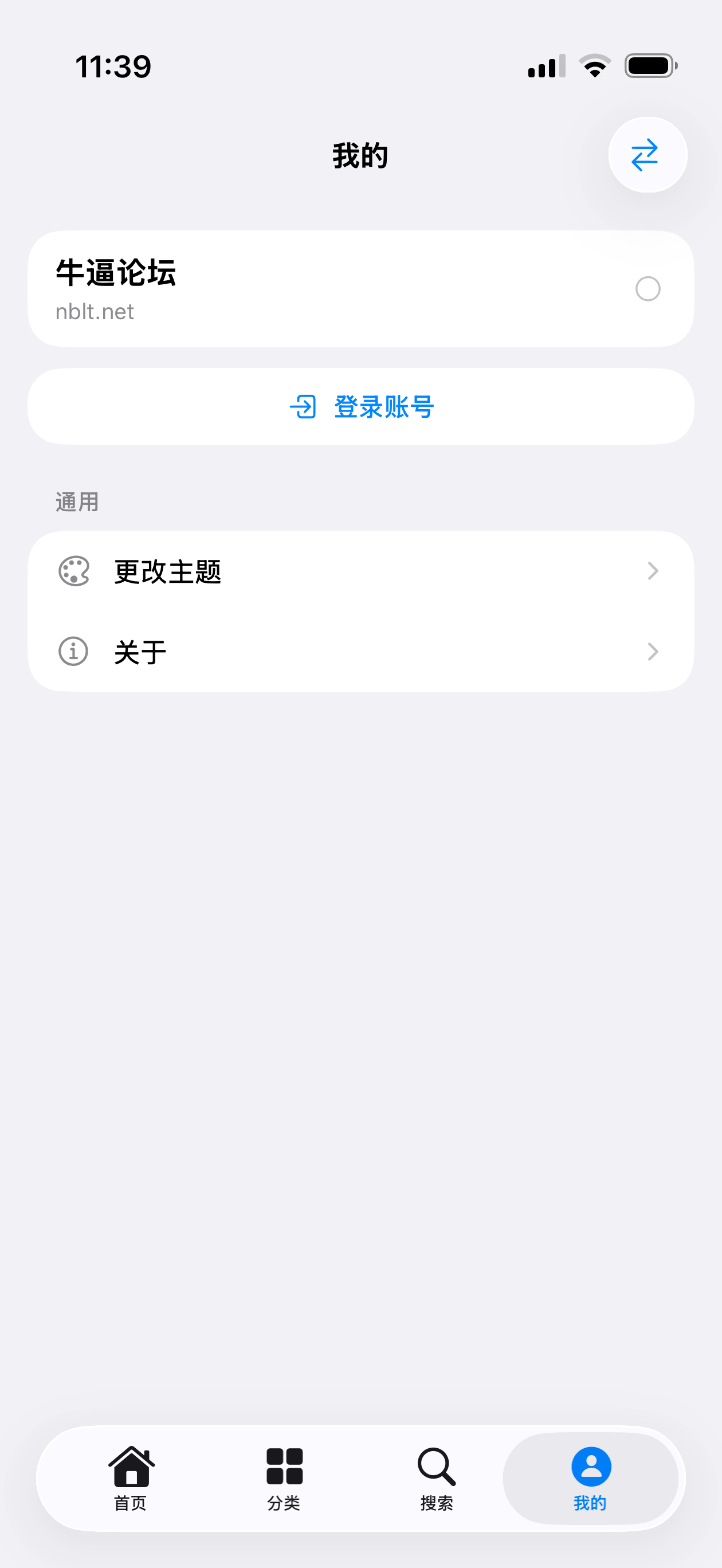
Task: Tap the 我的 profile icon
Action: [x=590, y=1465]
